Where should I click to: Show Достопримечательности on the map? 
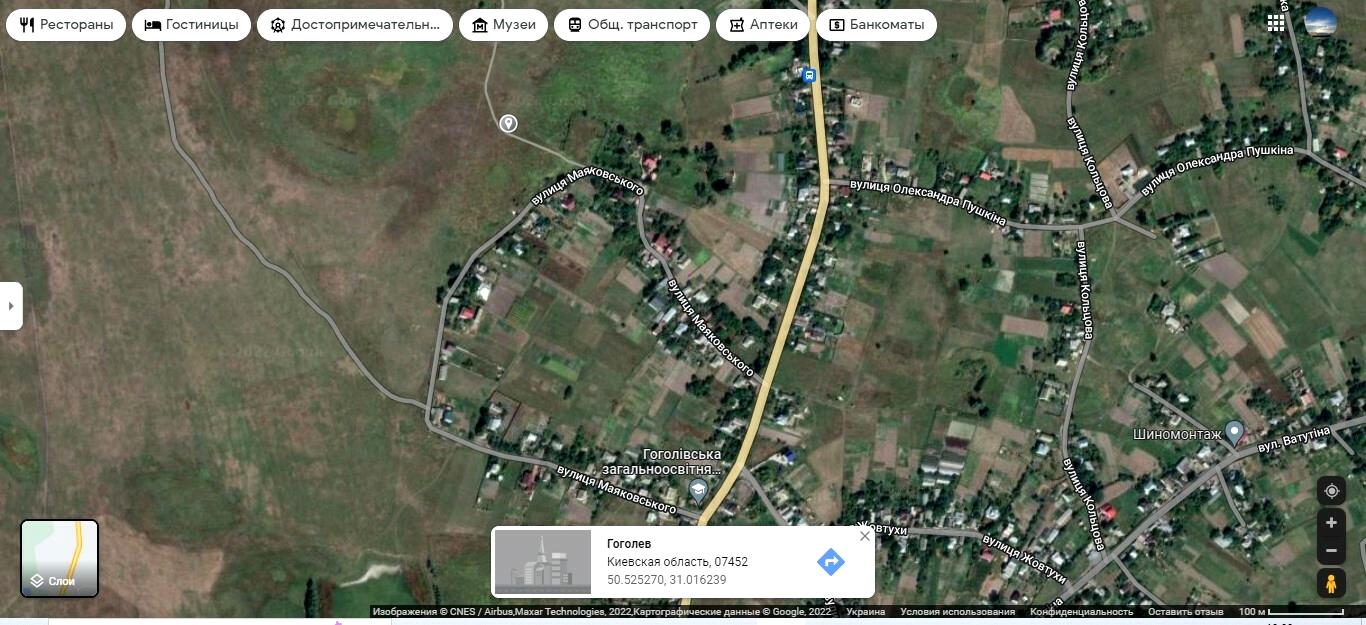click(x=354, y=25)
